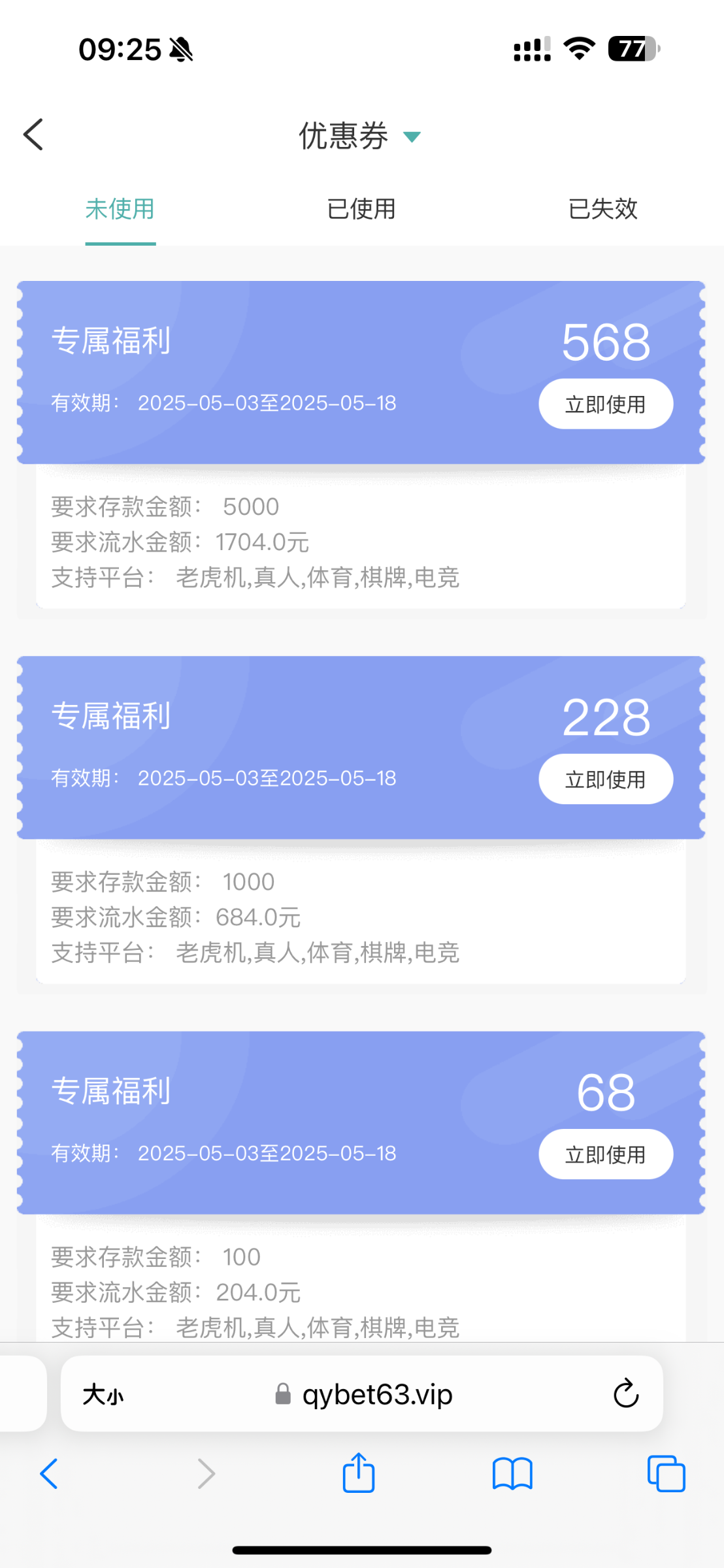Switch to the 已使用 tab
Viewport: 724px width, 1568px height.
coord(361,209)
